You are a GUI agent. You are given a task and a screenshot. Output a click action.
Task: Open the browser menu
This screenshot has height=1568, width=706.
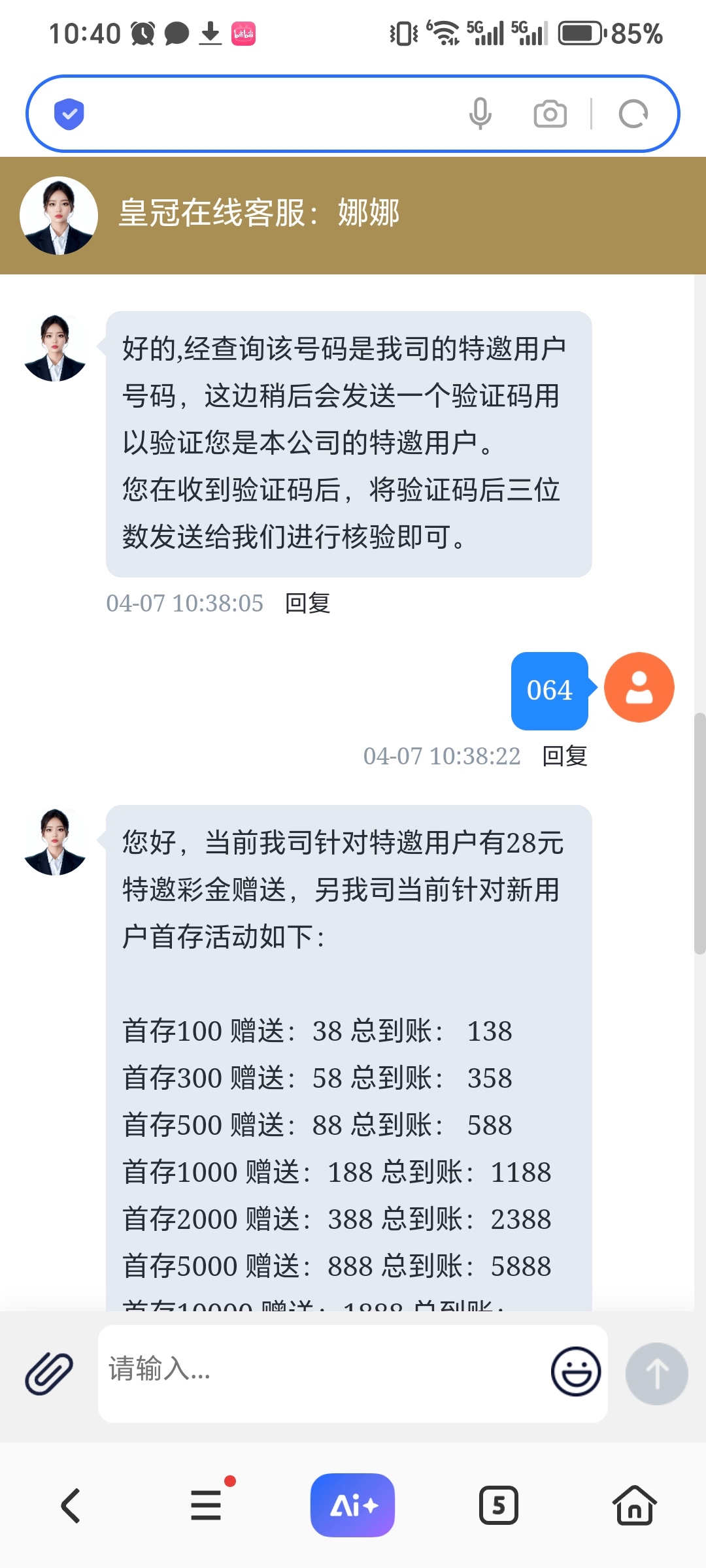(x=207, y=1505)
